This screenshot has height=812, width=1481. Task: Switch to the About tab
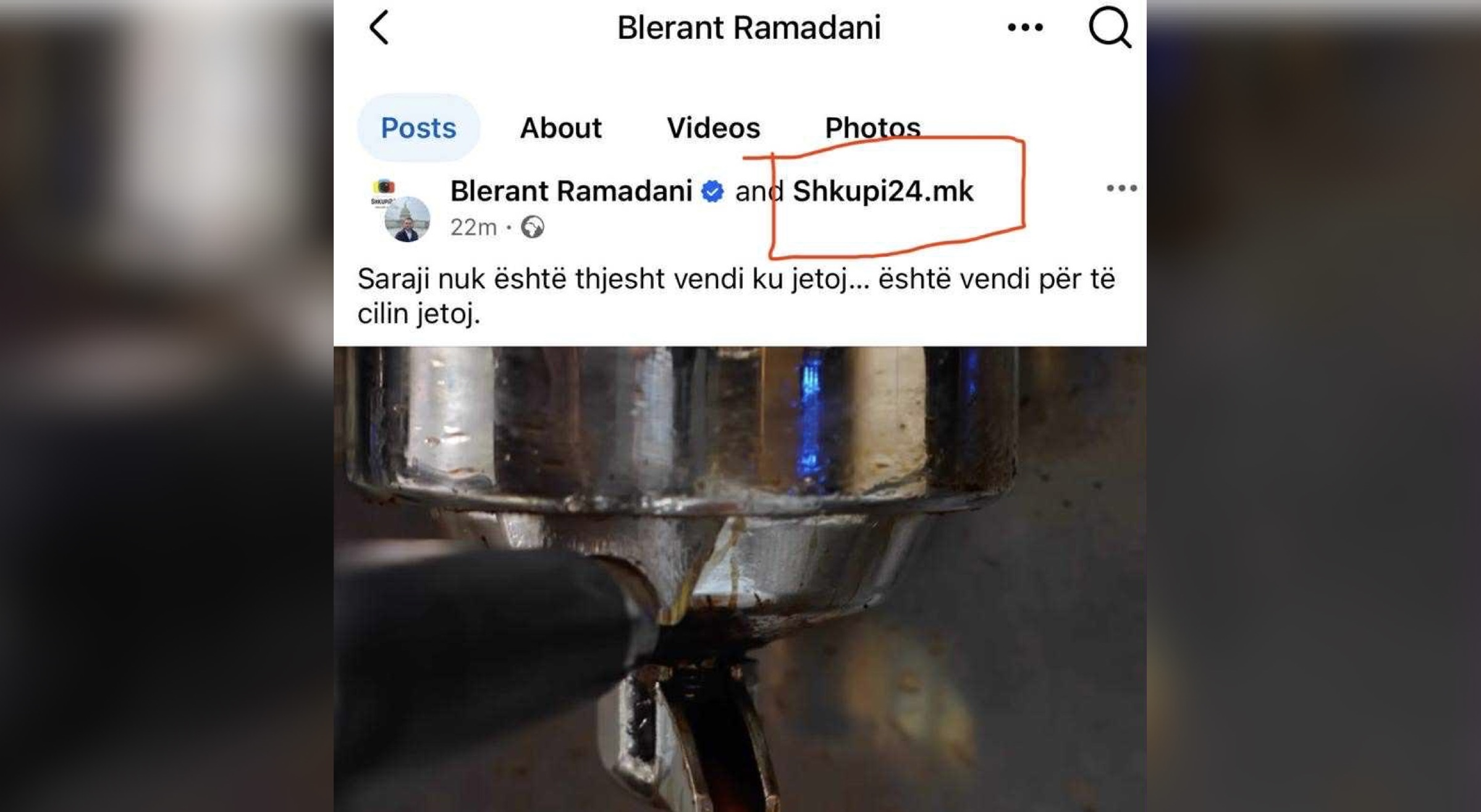tap(560, 128)
